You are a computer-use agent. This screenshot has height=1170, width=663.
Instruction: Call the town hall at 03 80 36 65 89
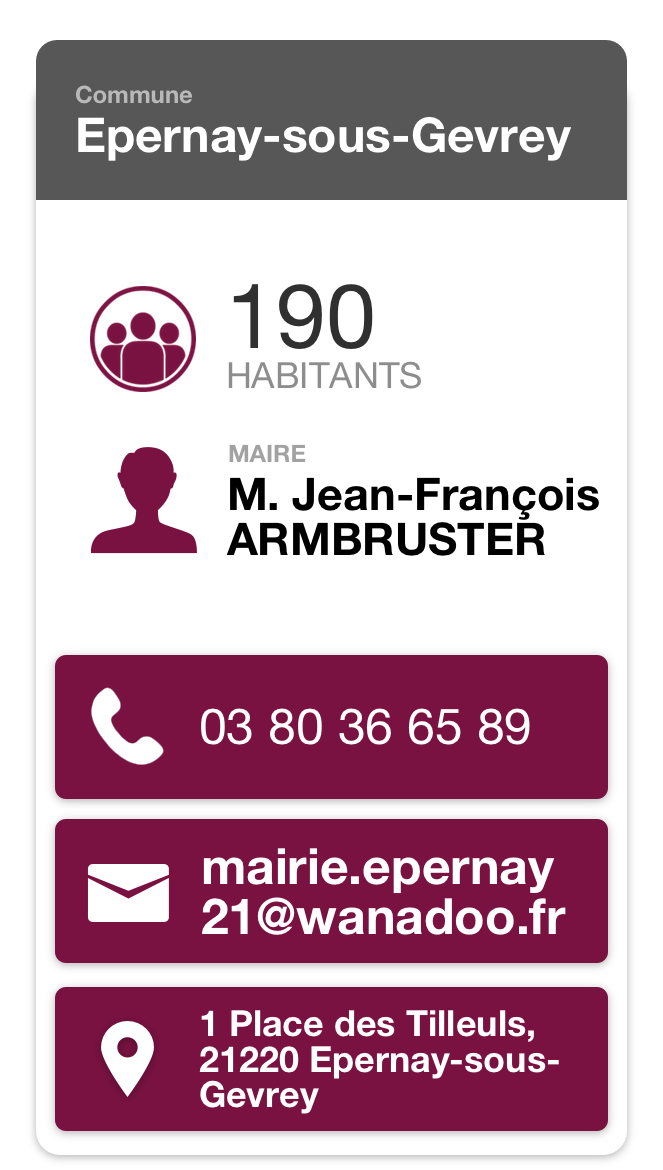(331, 727)
